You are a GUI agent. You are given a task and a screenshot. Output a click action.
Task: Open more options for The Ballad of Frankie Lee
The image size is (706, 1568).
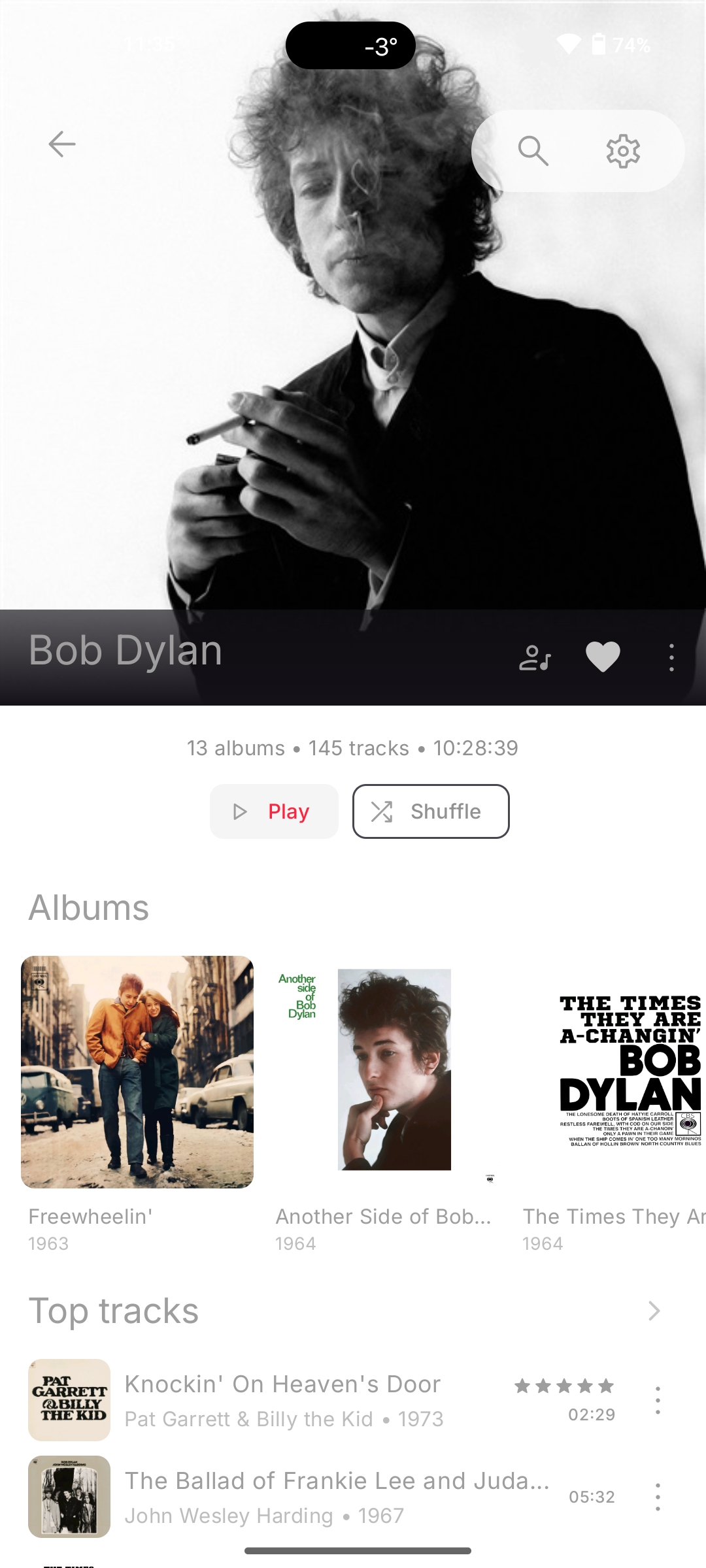point(658,1497)
